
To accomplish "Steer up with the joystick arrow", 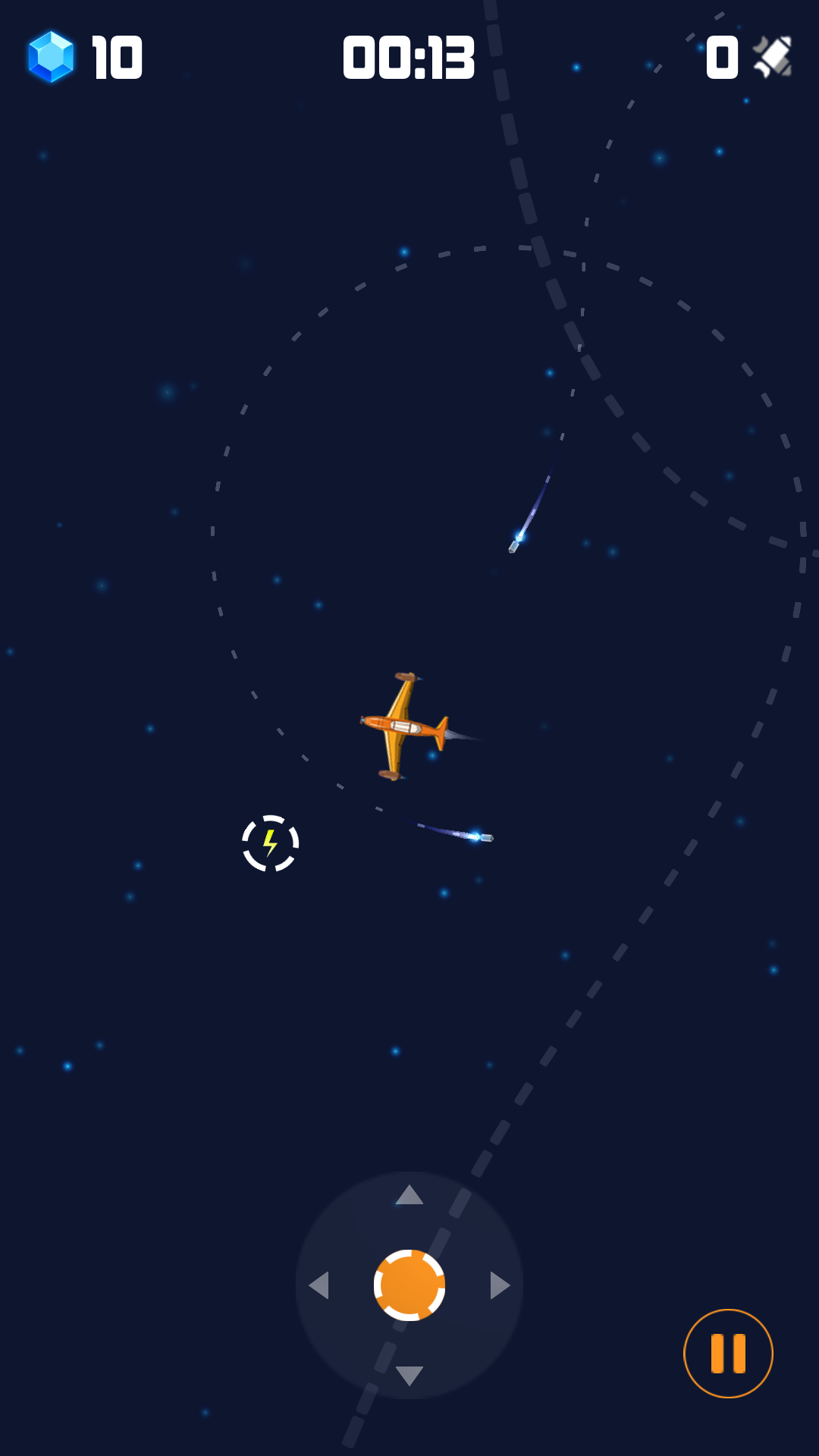I will 409,1195.
